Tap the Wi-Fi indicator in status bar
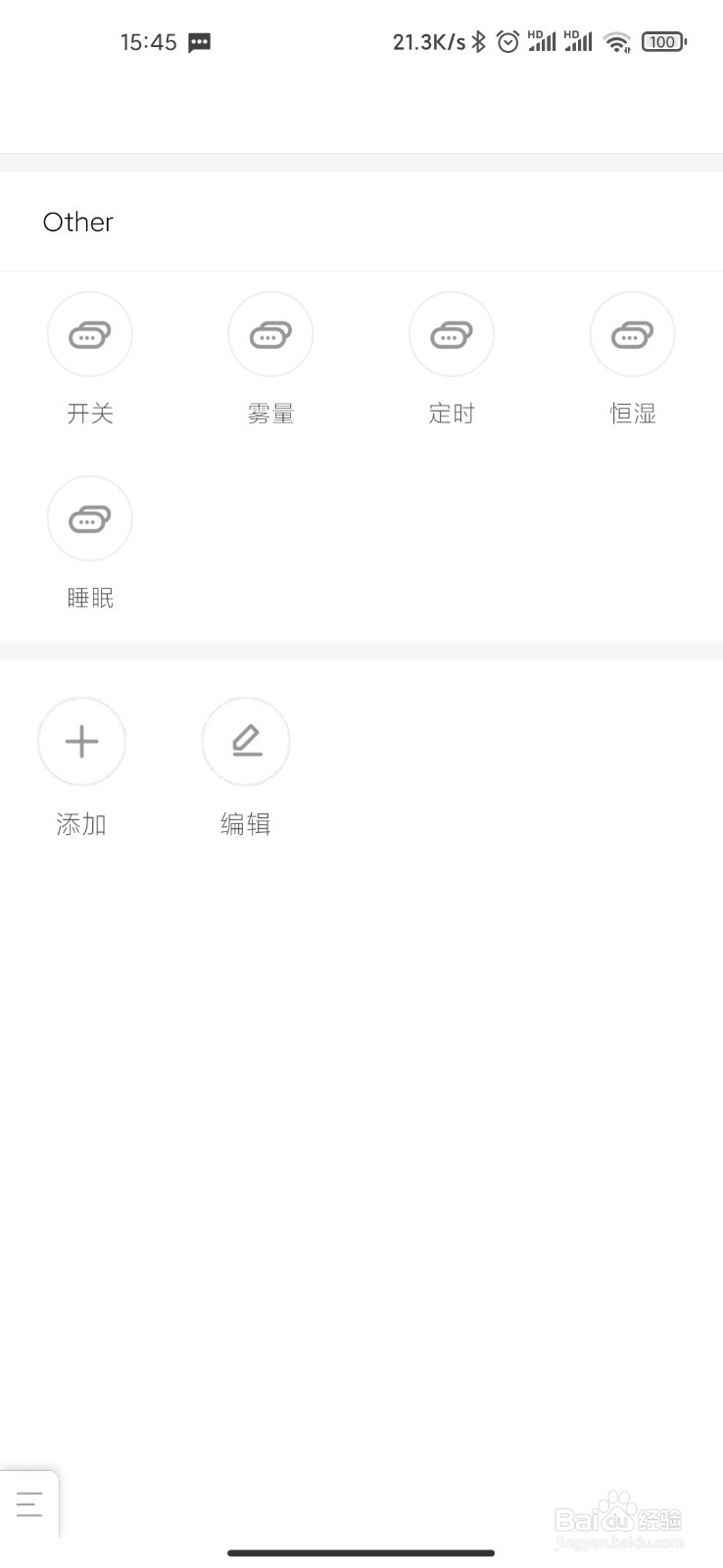 click(617, 41)
